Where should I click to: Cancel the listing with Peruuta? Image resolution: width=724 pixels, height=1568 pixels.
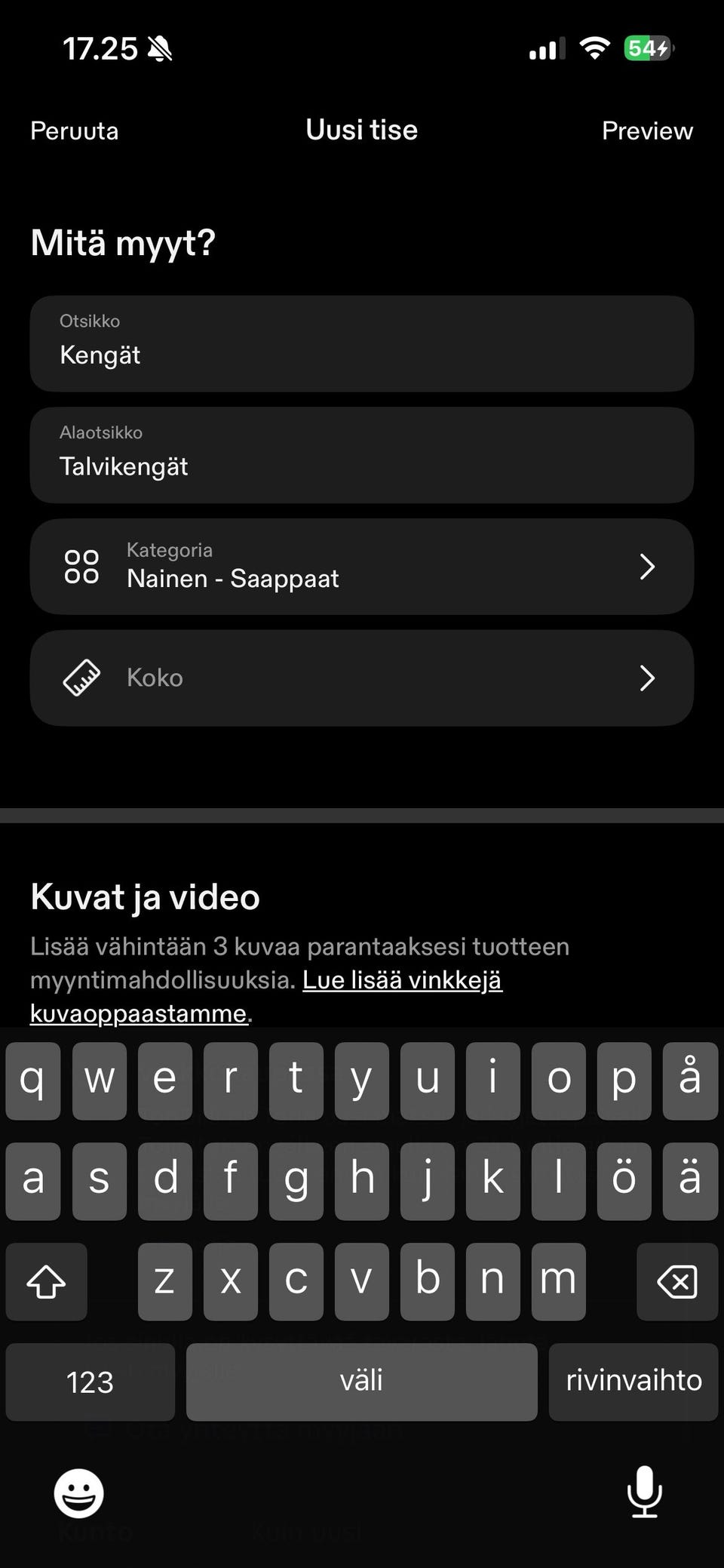[x=74, y=130]
